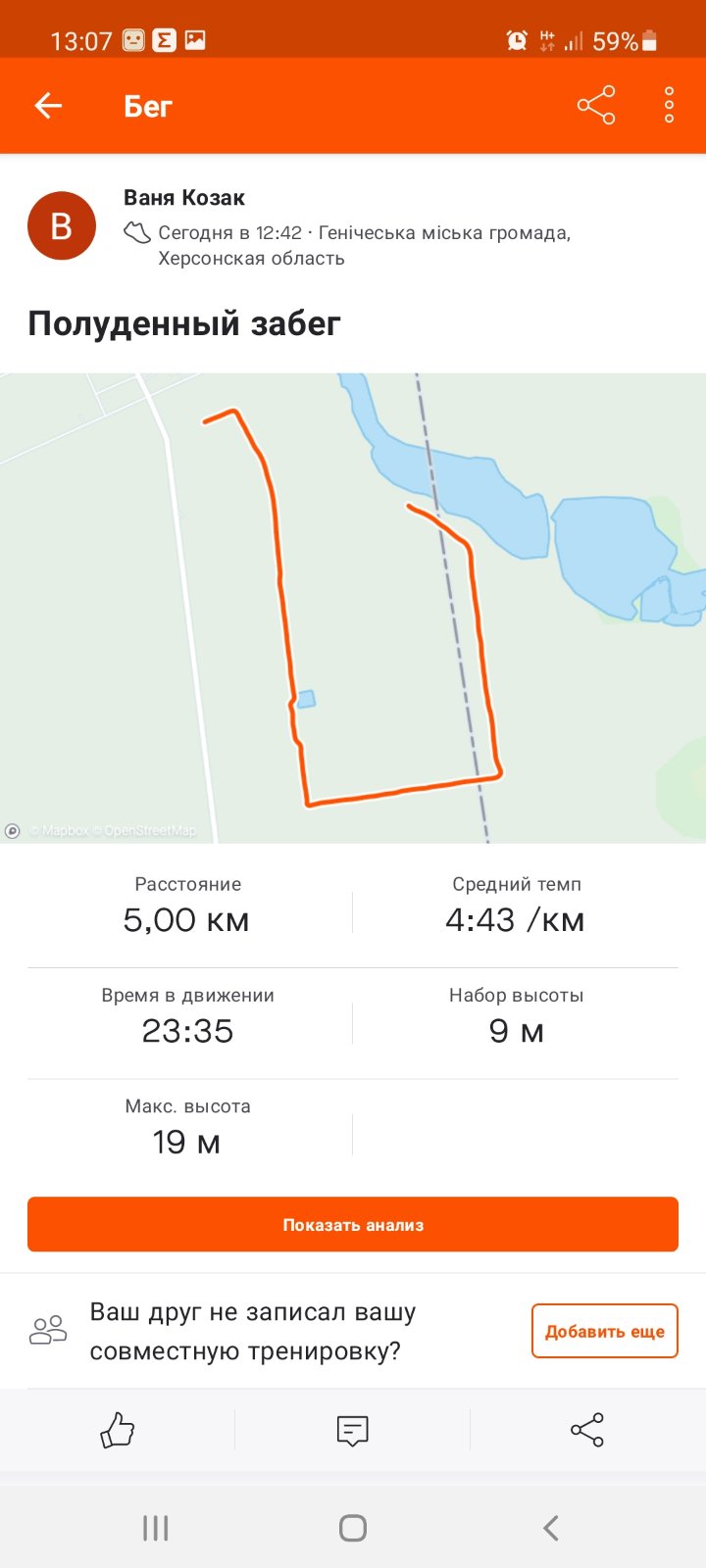Go to the home screen
706x1568 pixels.
[353, 1527]
